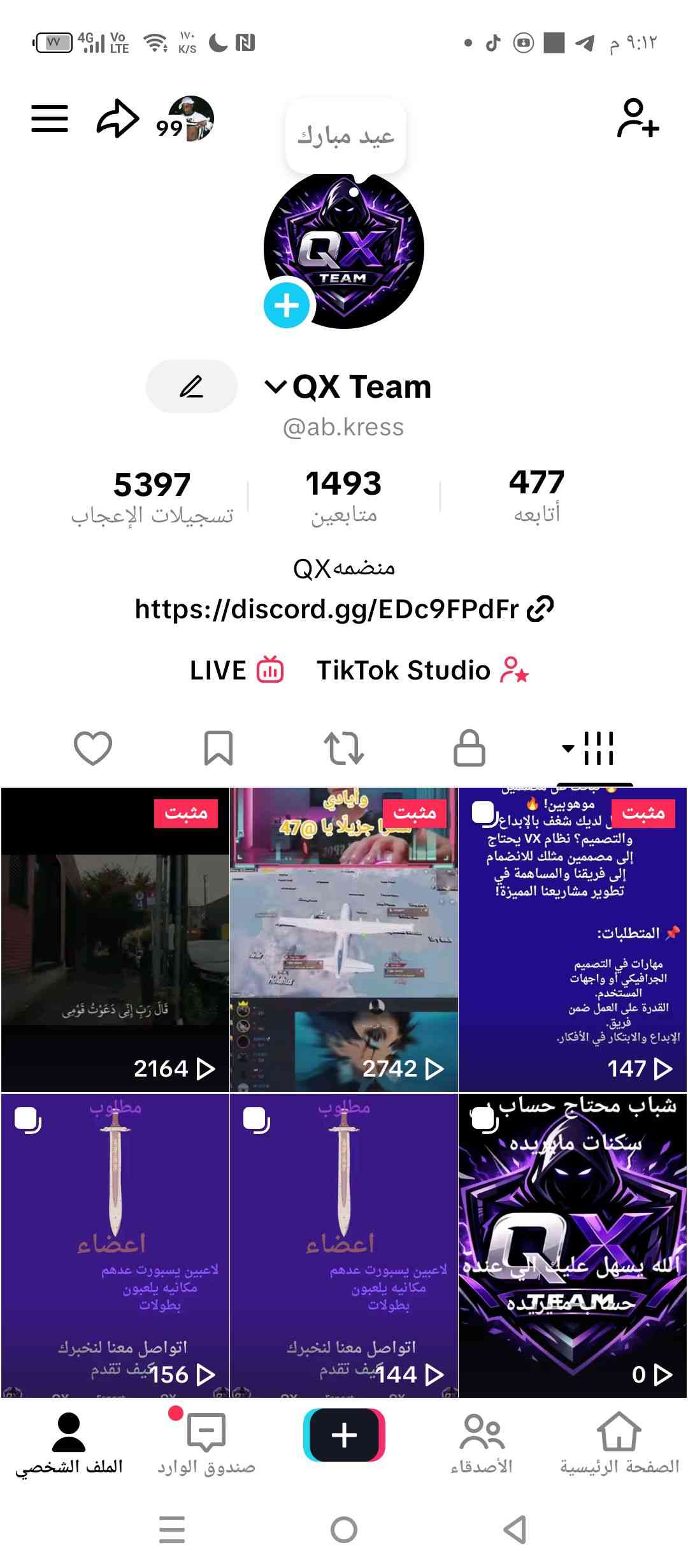Edit profile with the pencil button
The height and width of the screenshot is (1568, 688).
tap(192, 386)
